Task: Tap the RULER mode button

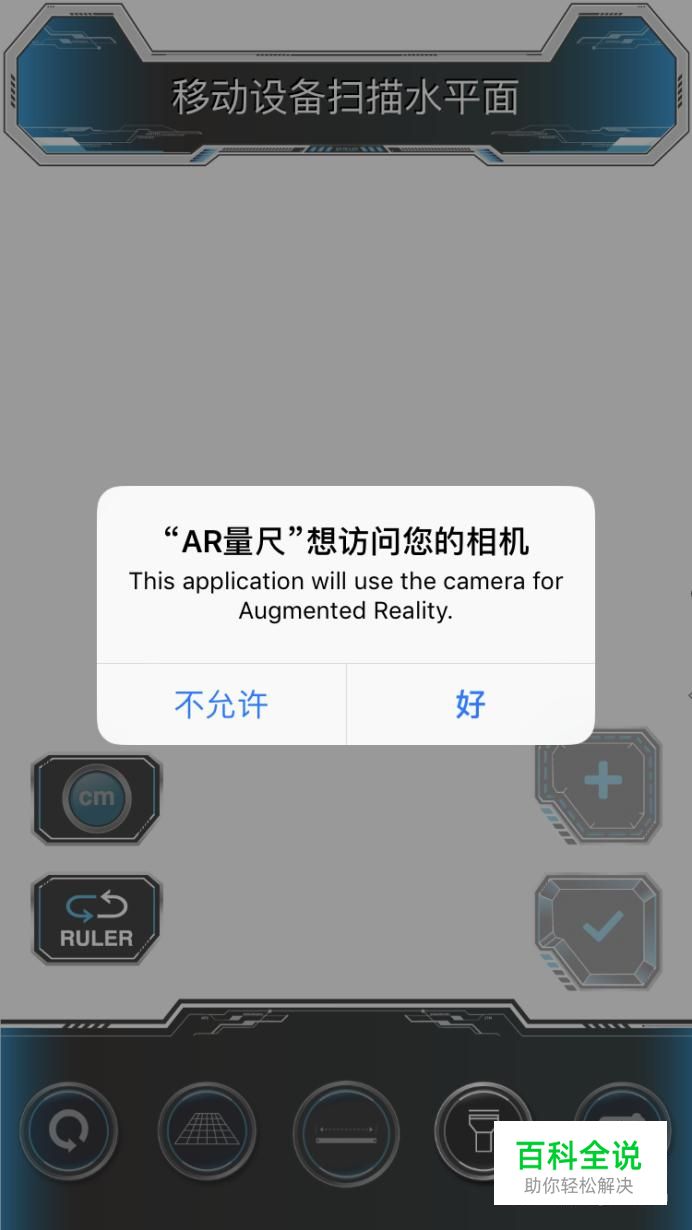Action: pos(96,920)
